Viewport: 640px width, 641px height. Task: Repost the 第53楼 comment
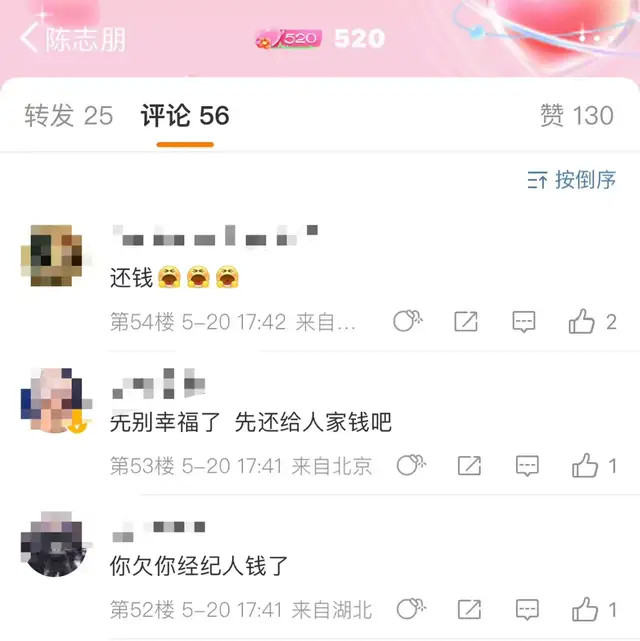click(469, 466)
